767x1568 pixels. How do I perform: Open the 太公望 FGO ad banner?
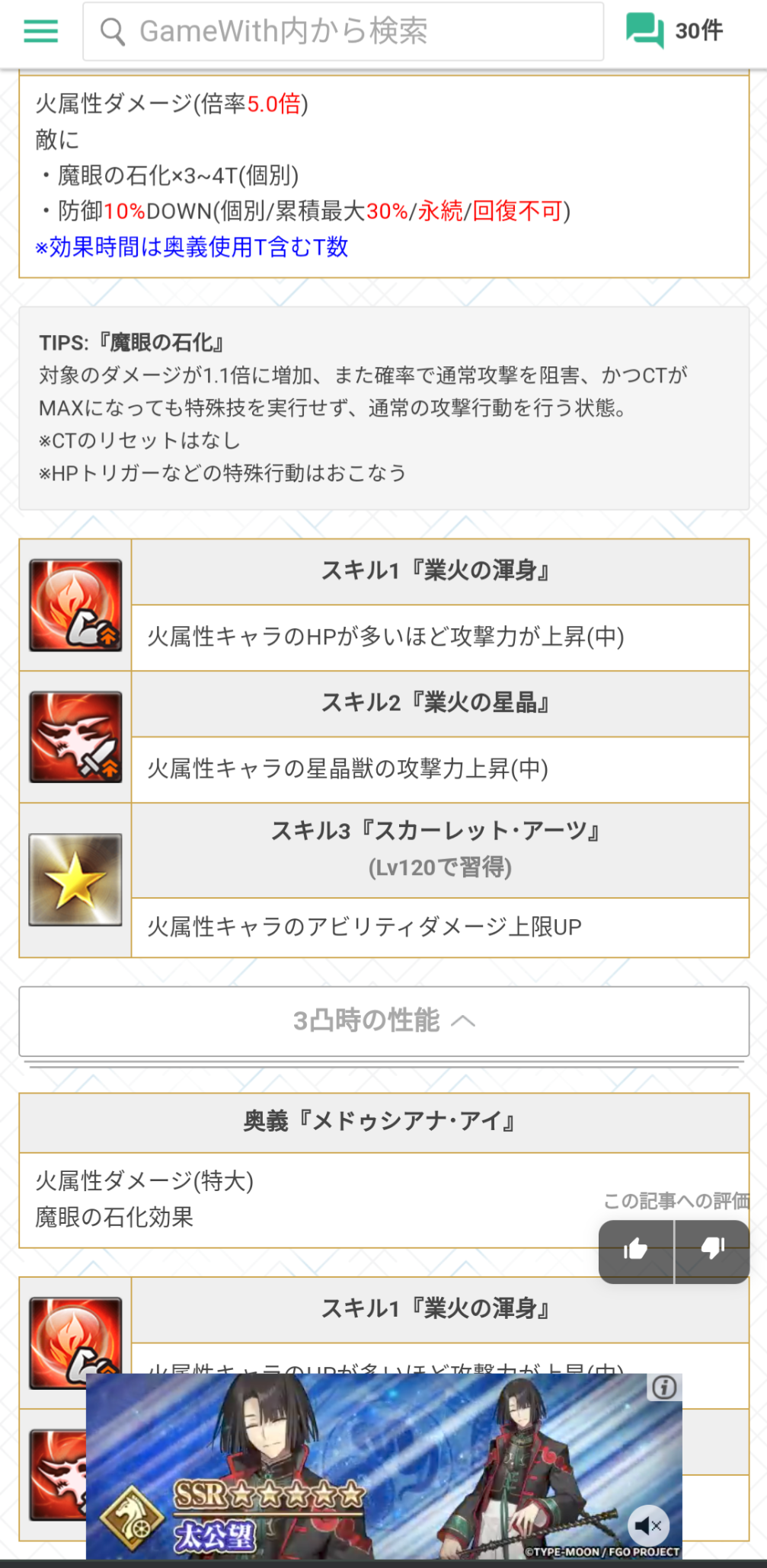[x=381, y=1470]
